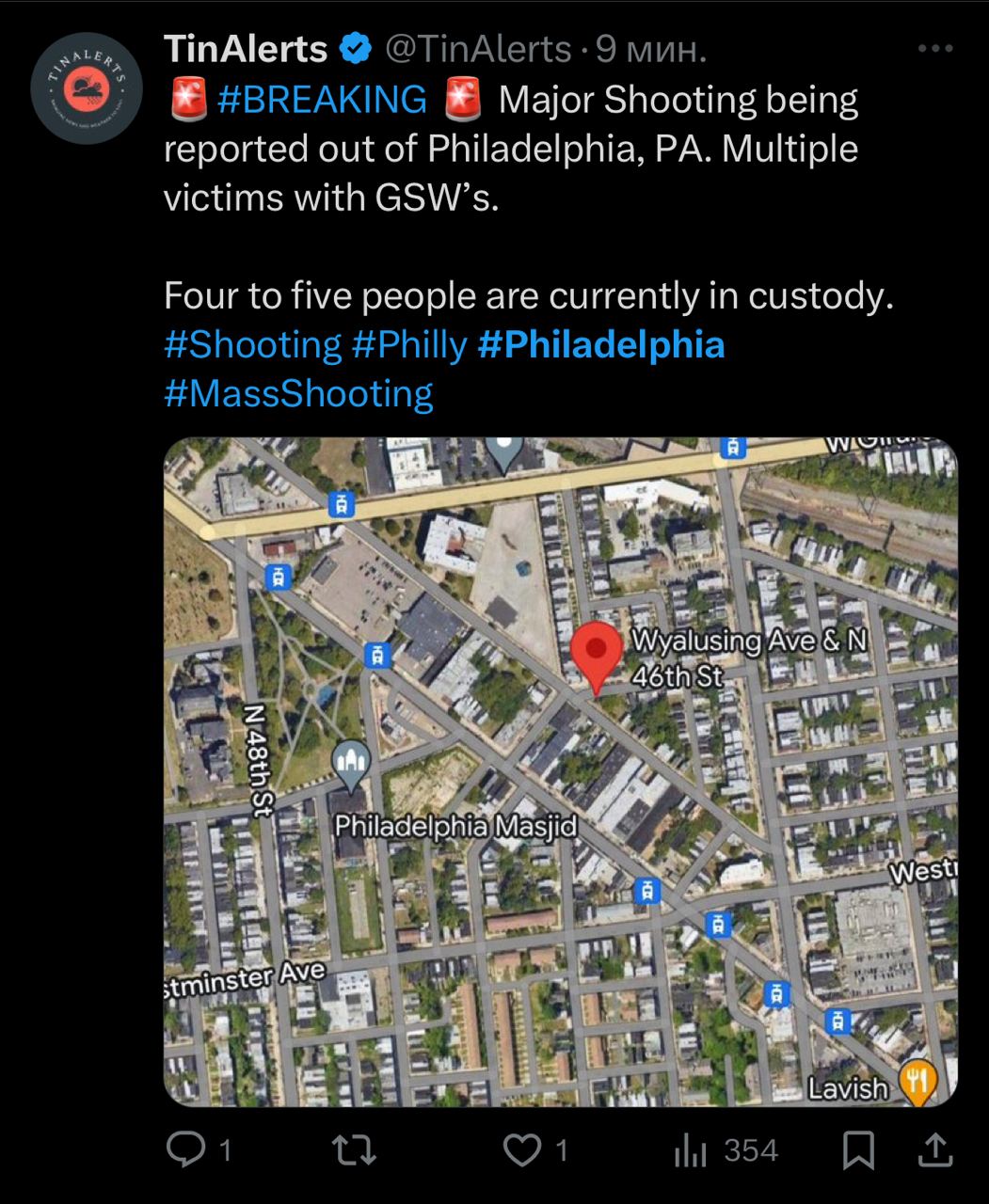
Task: Retweet the TinAlerts post
Action: [x=356, y=1149]
